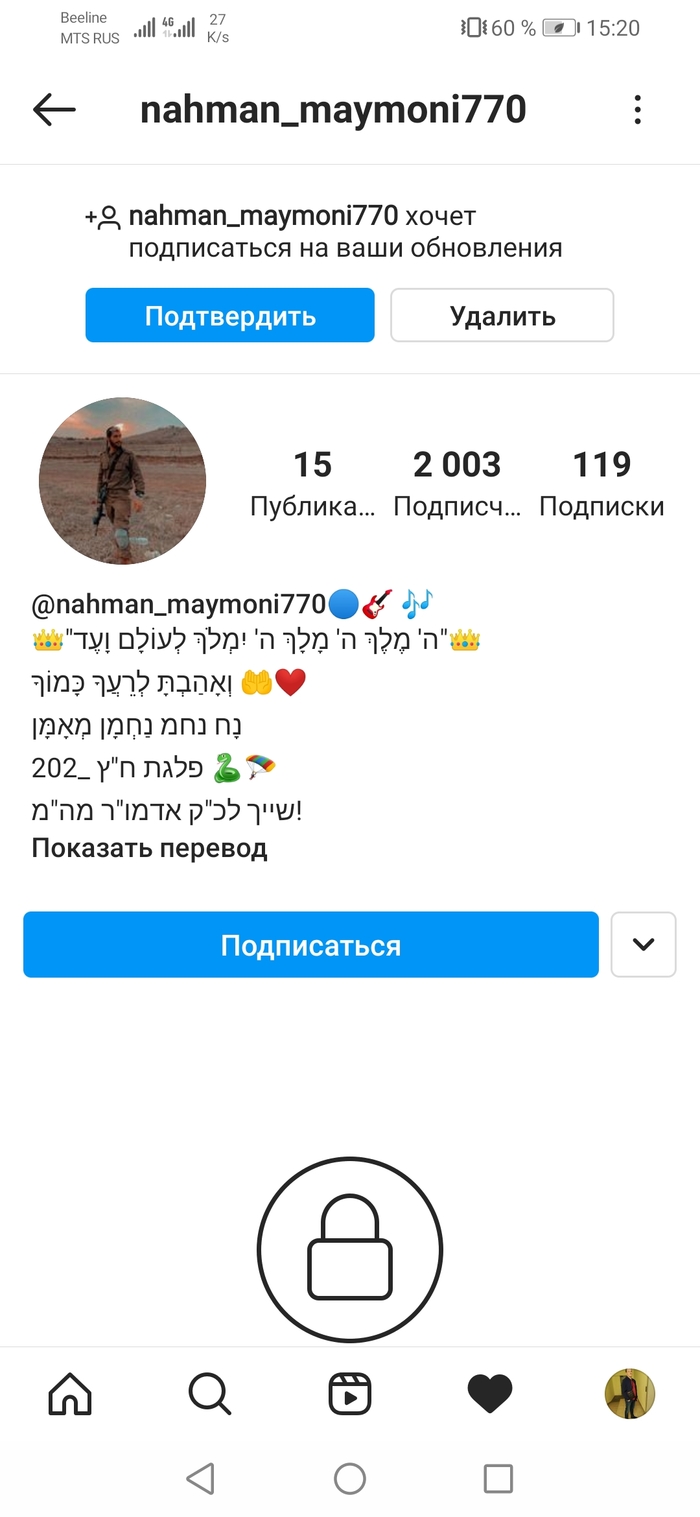Viewport: 700px width, 1517px height.
Task: Expand suggested accounts with the chevron button
Action: coord(643,945)
